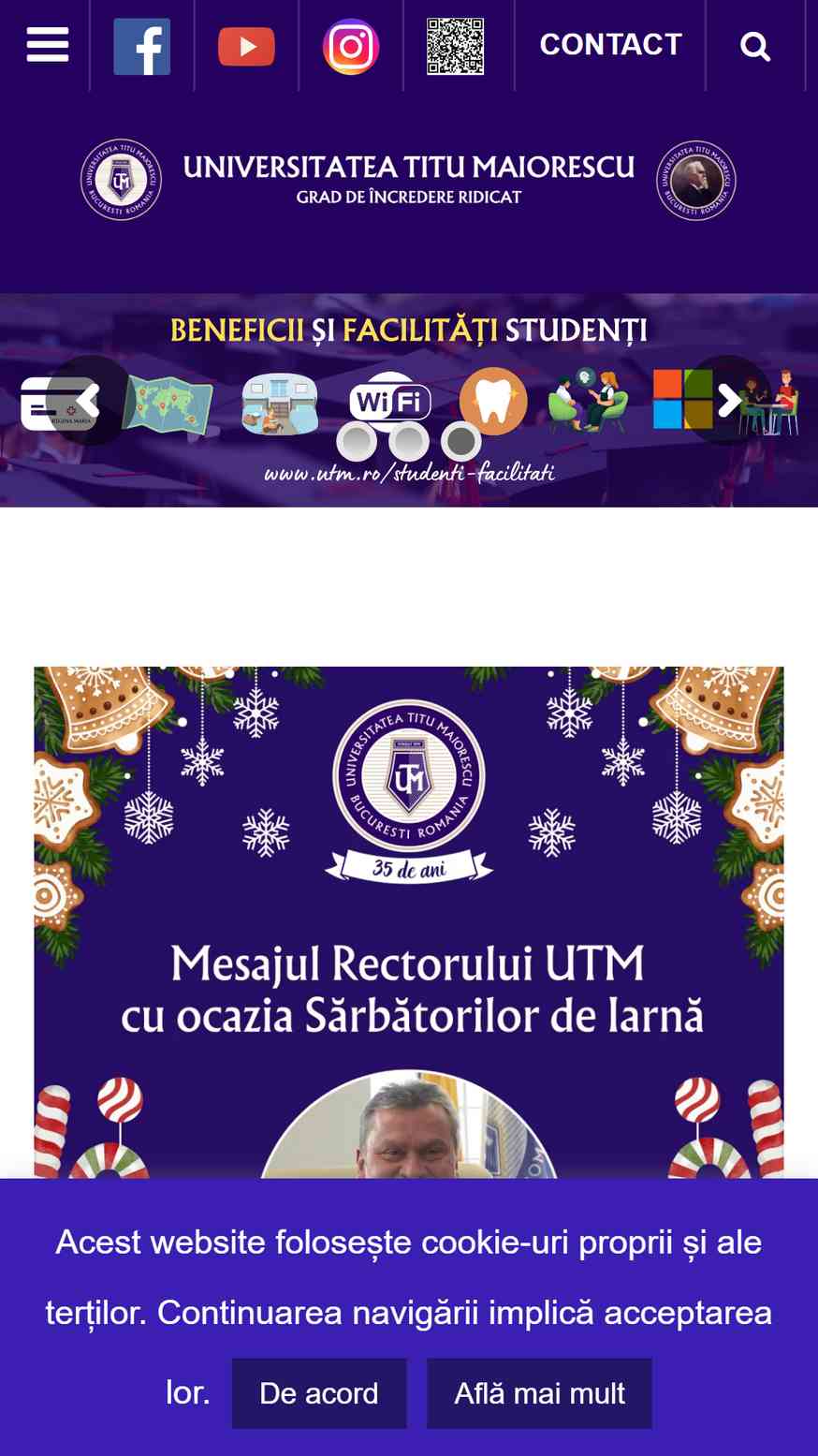The height and width of the screenshot is (1456, 818).
Task: Show next banner slide
Action: point(728,401)
